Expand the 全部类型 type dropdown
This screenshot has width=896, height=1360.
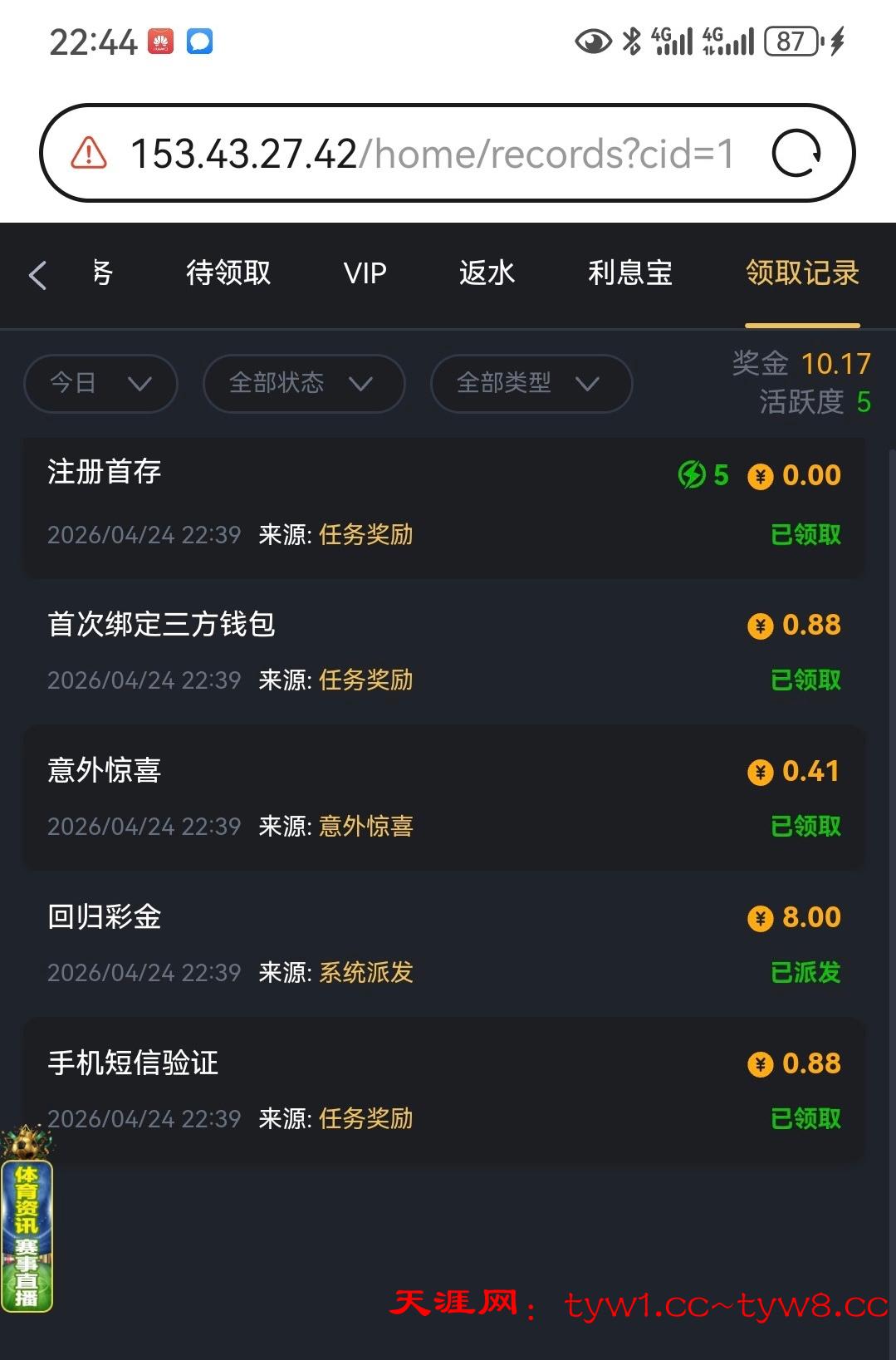[x=531, y=383]
